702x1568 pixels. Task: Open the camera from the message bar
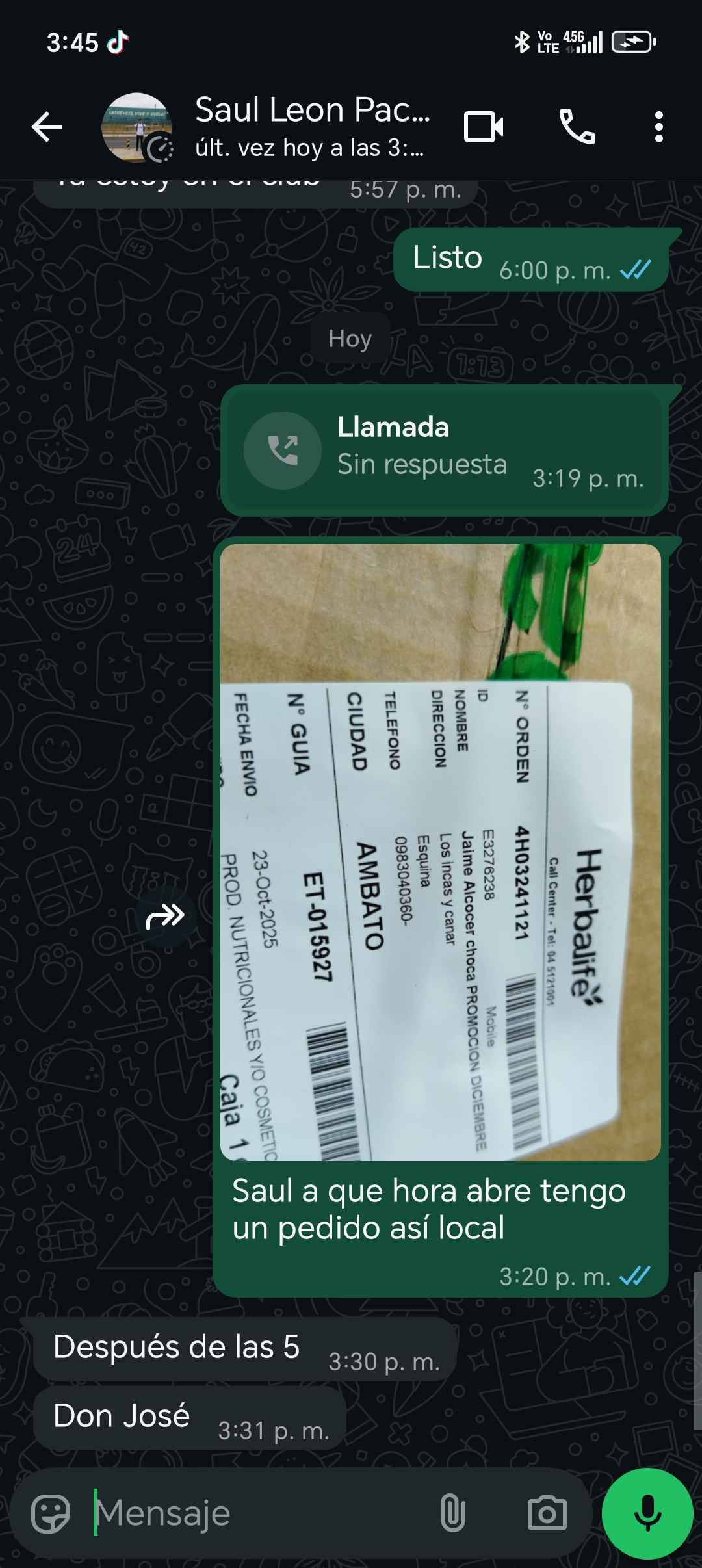pyautogui.click(x=547, y=1513)
